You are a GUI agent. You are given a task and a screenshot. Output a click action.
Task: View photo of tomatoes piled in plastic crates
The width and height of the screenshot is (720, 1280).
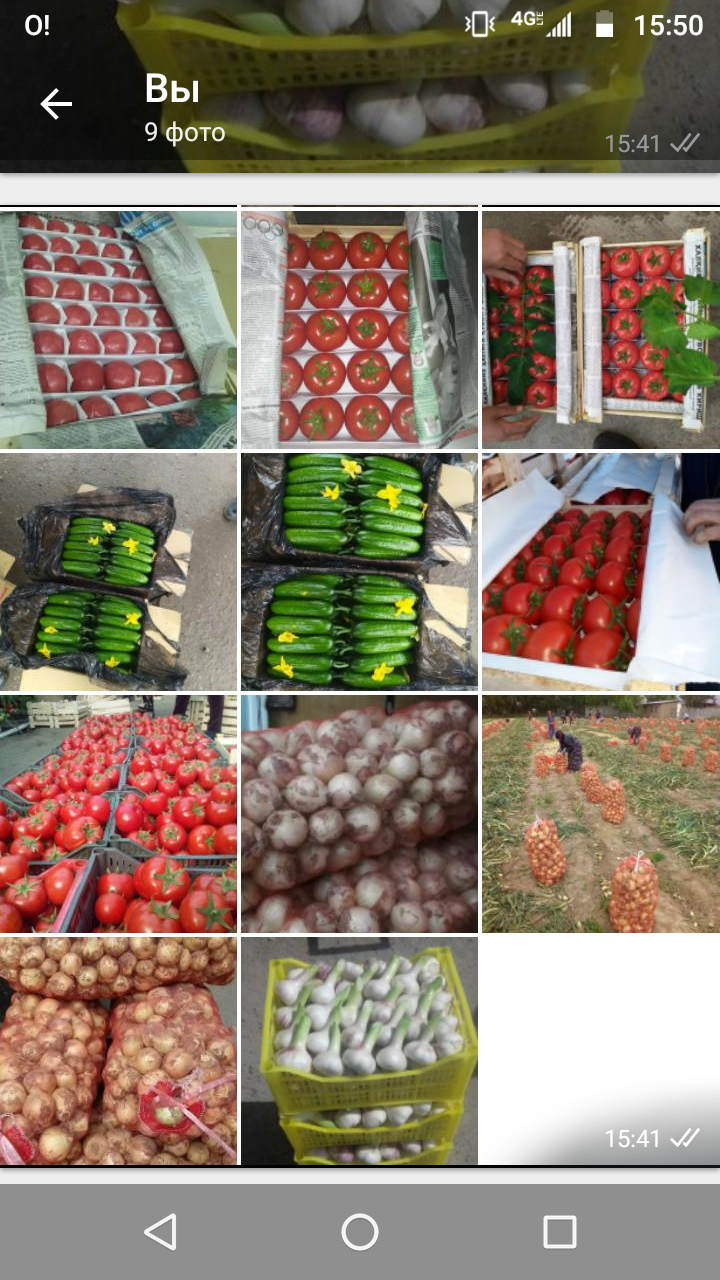click(x=118, y=814)
